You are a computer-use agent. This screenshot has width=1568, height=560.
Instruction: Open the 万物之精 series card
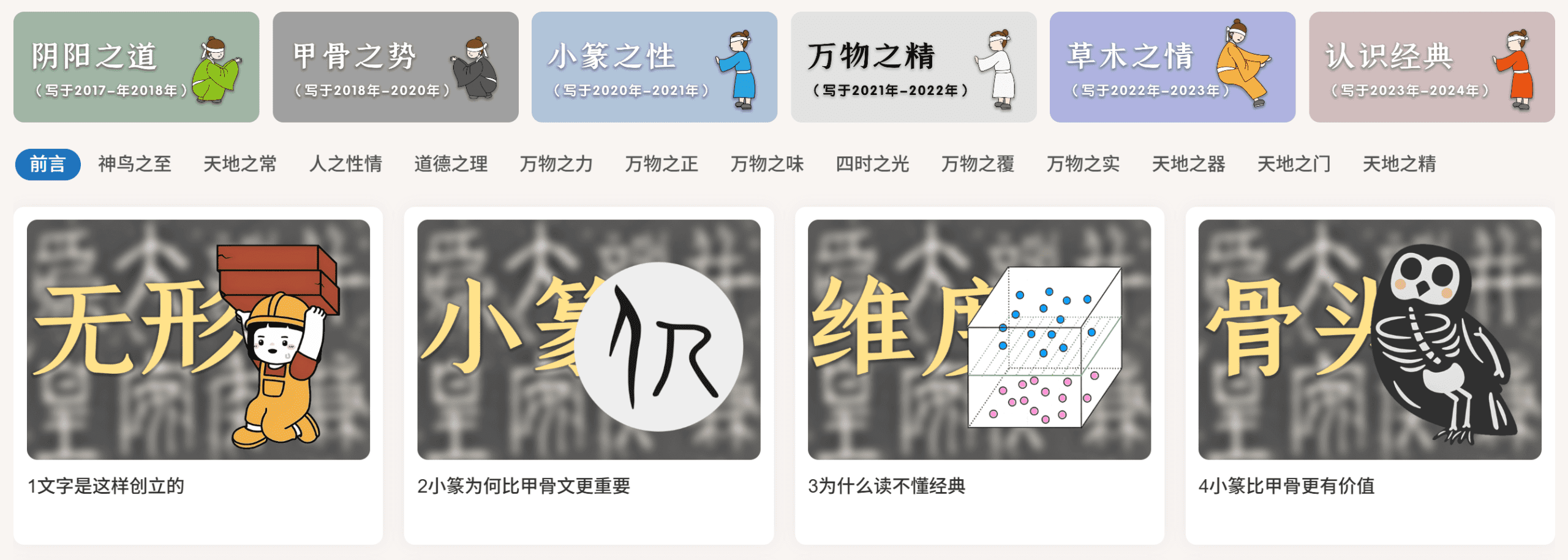tap(913, 67)
